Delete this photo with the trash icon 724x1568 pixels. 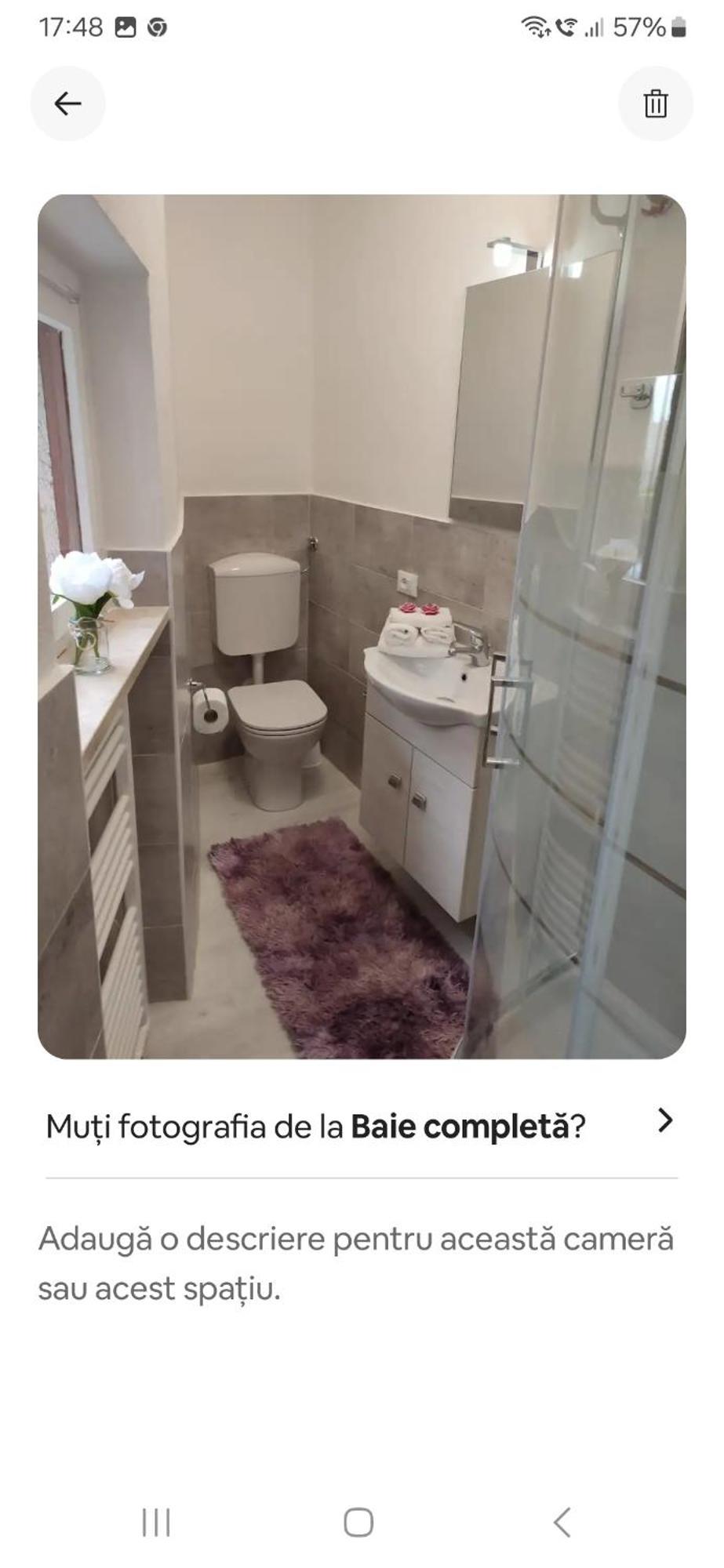tap(655, 103)
